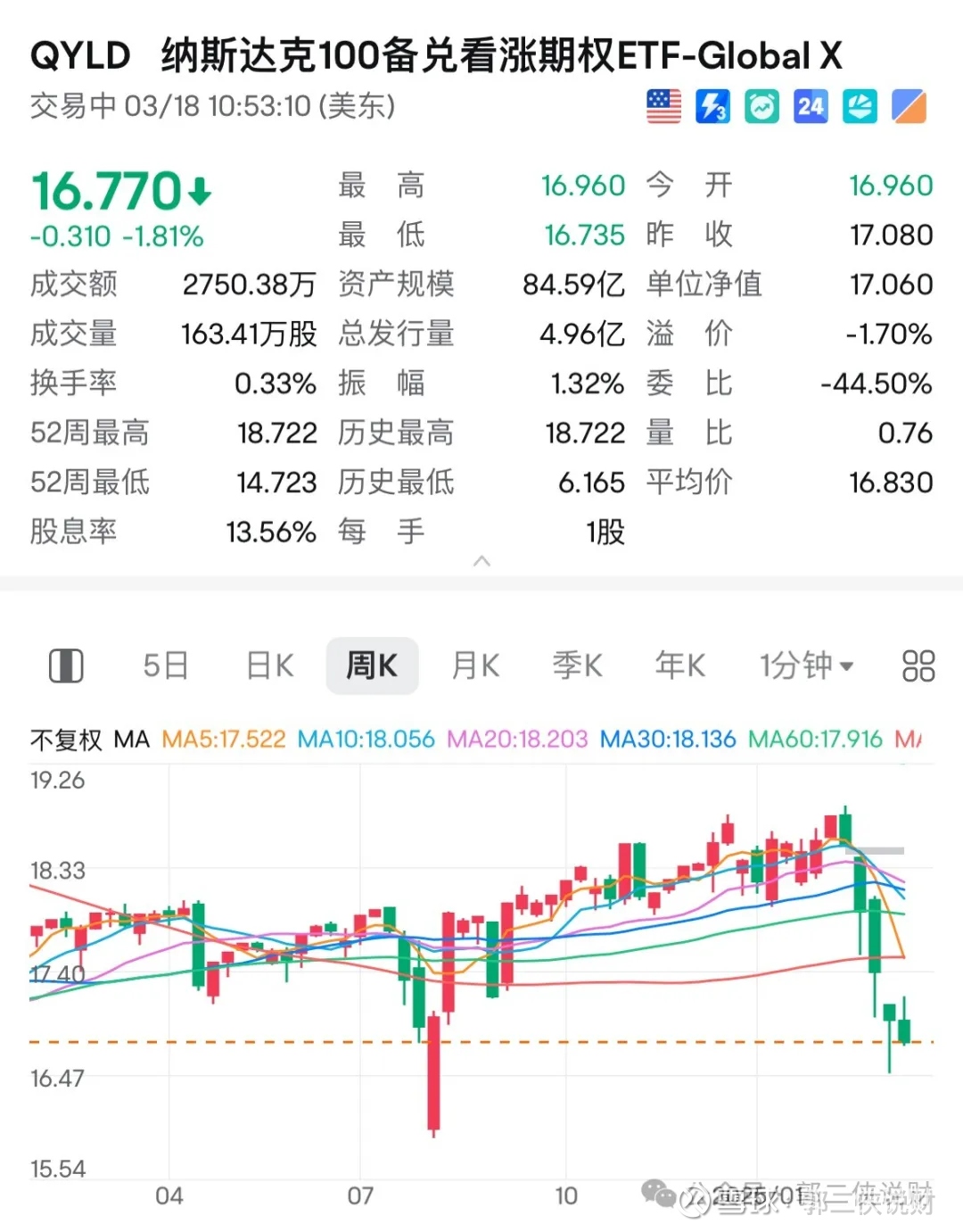The height and width of the screenshot is (1232, 963).
Task: Switch to the 日K daily chart tab
Action: point(268,665)
